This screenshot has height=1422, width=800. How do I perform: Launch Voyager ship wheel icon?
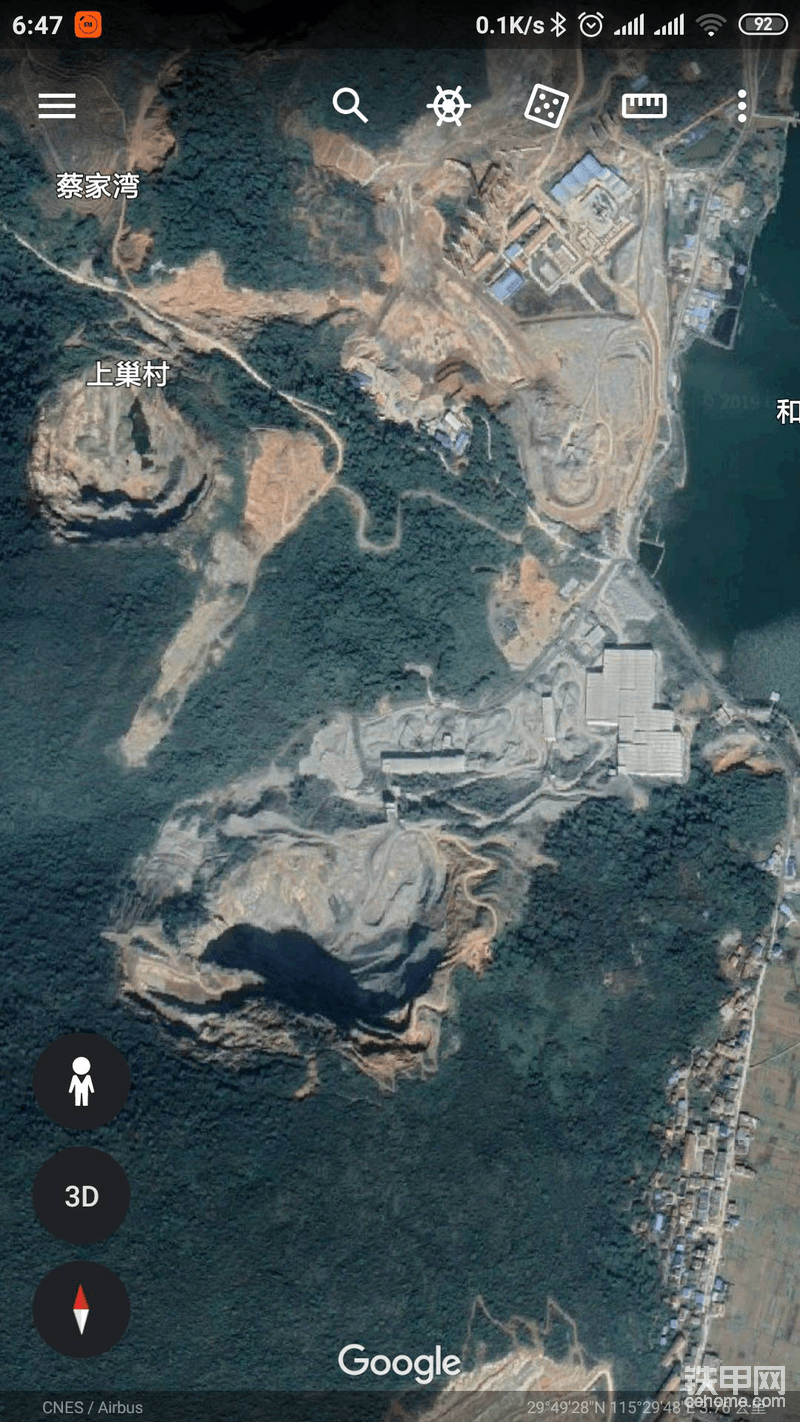(x=449, y=105)
